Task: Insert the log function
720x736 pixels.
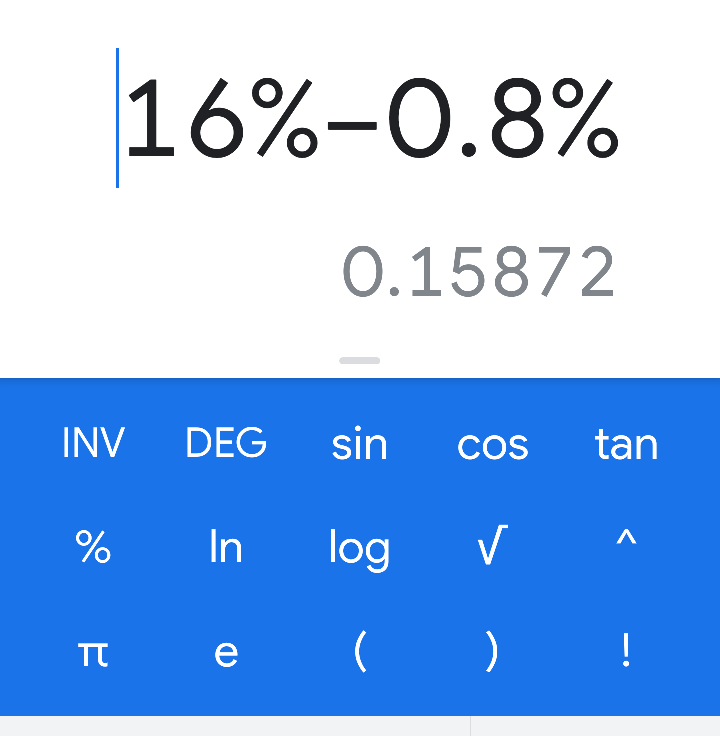Action: pos(359,549)
